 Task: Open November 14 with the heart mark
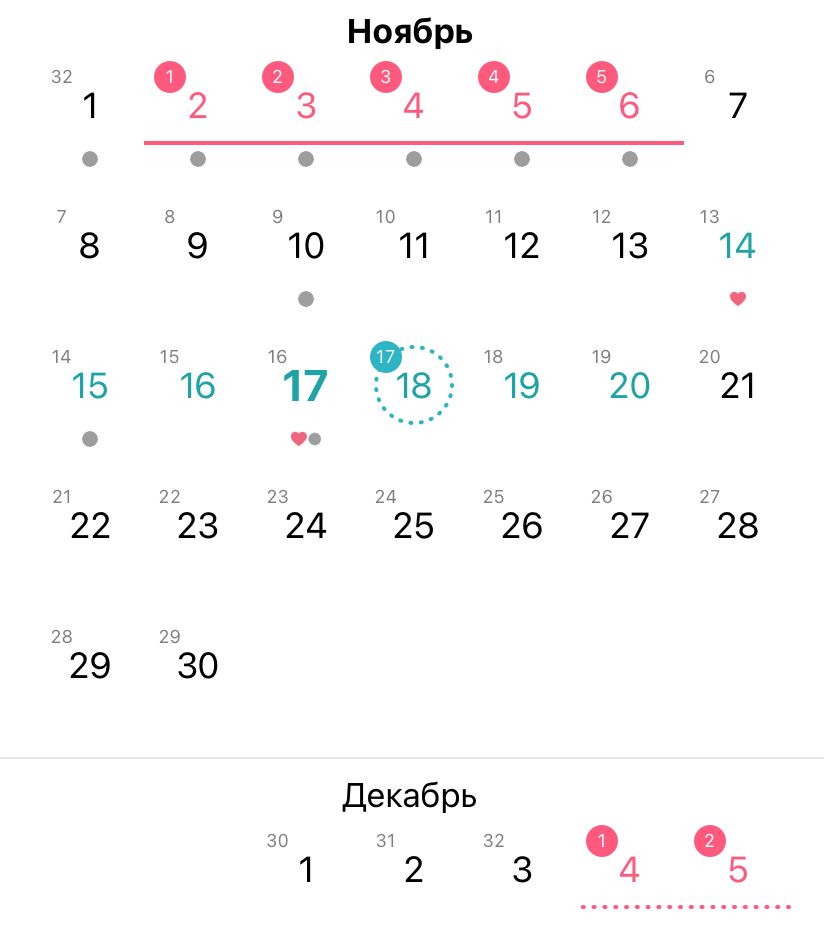point(737,246)
